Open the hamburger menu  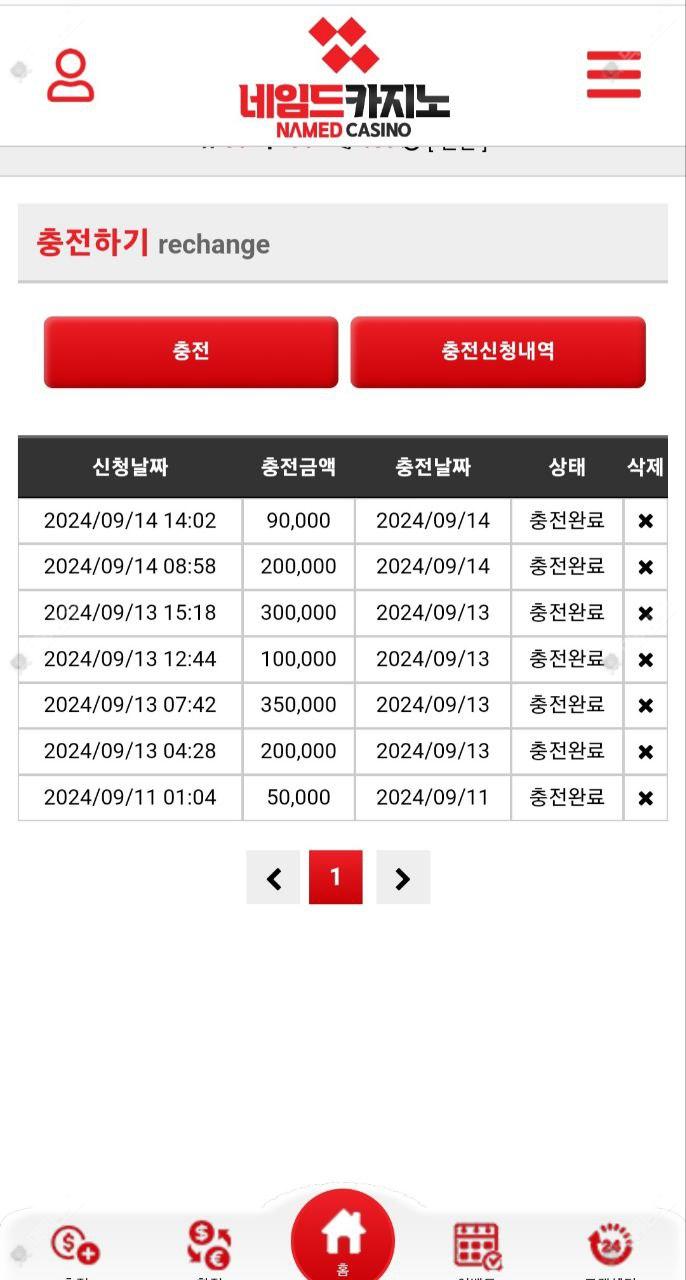pyautogui.click(x=613, y=75)
